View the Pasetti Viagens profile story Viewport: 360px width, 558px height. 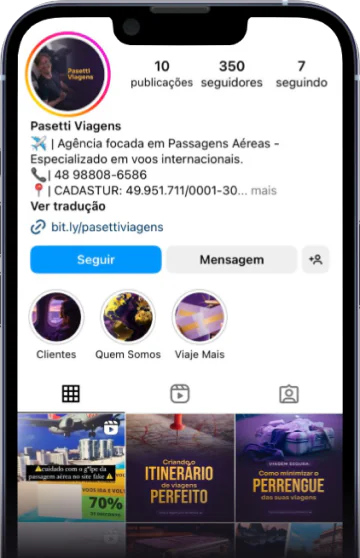pos(68,74)
